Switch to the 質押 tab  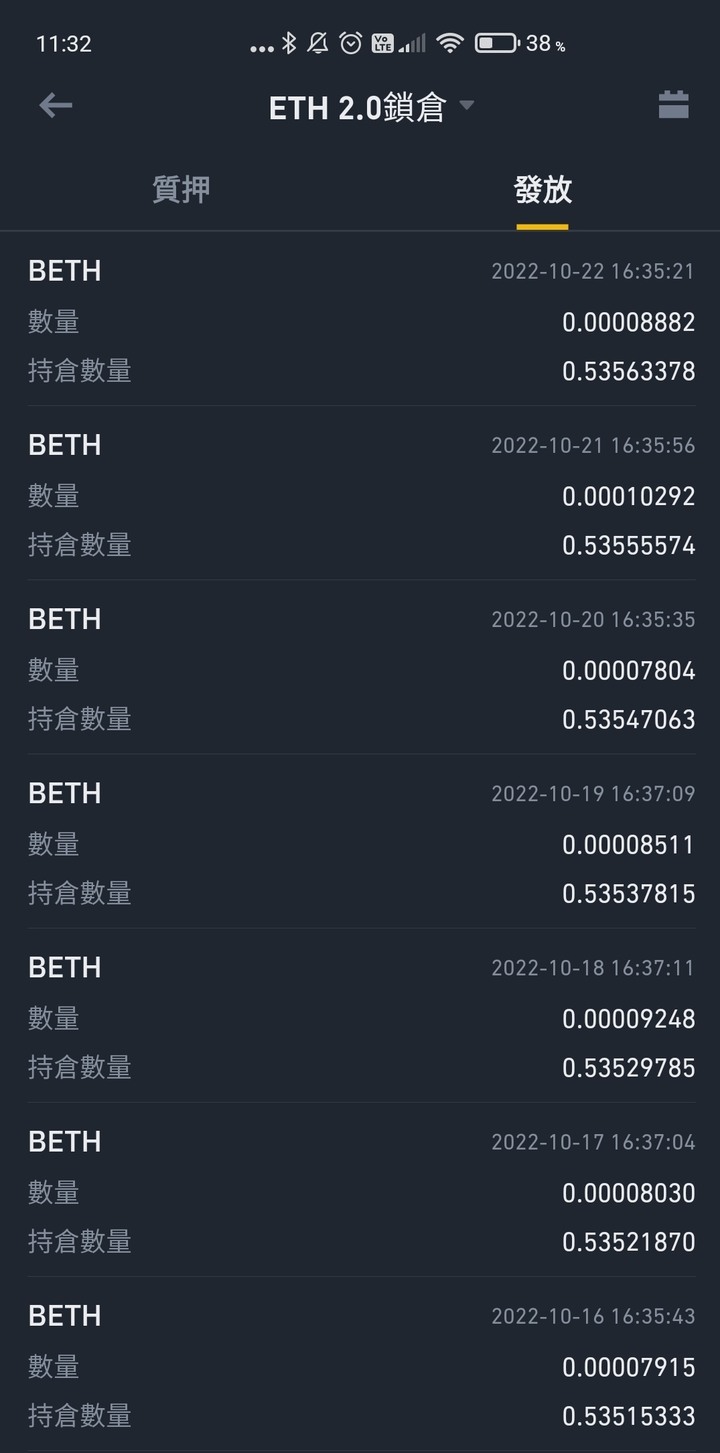(x=181, y=190)
